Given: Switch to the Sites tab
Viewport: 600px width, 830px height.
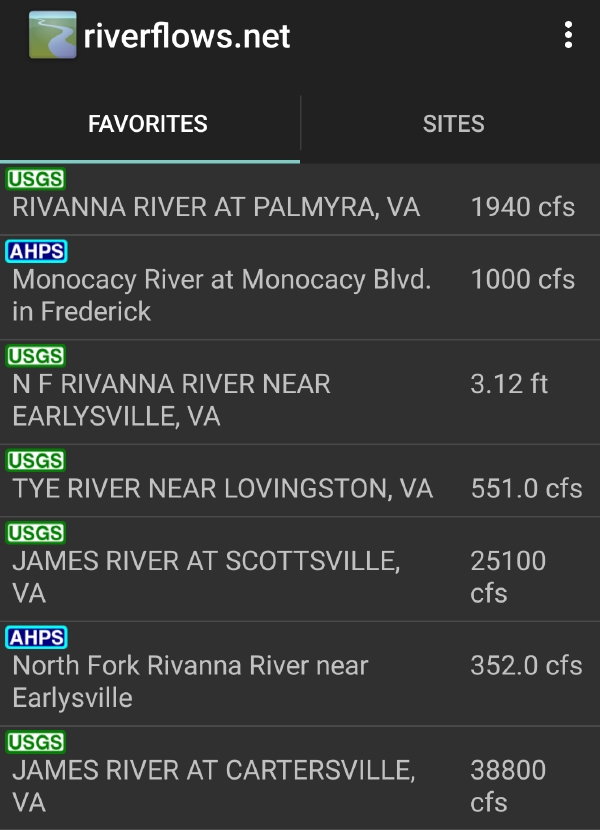Looking at the screenshot, I should click(x=453, y=124).
